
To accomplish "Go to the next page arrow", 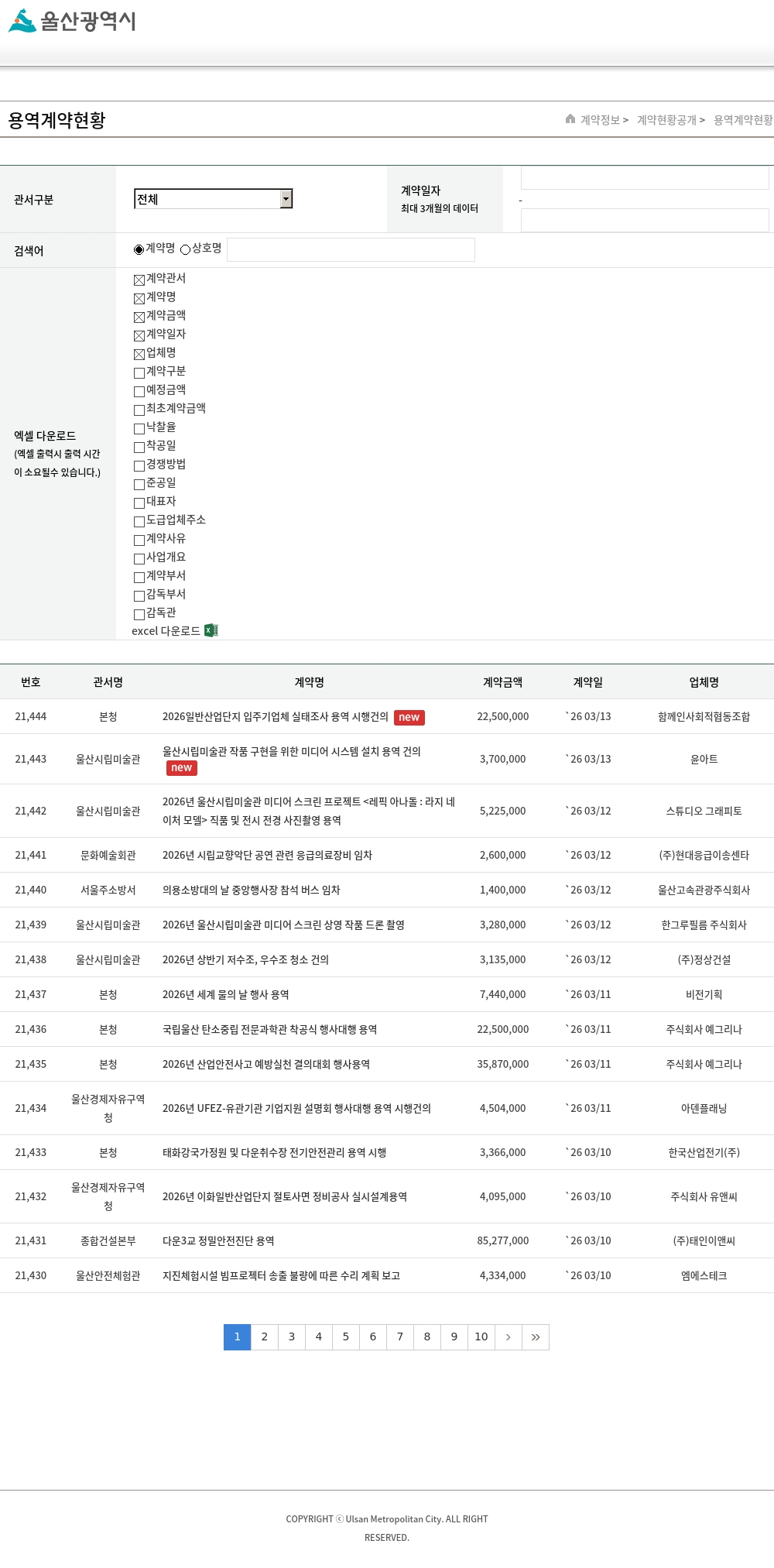I will pos(509,1336).
